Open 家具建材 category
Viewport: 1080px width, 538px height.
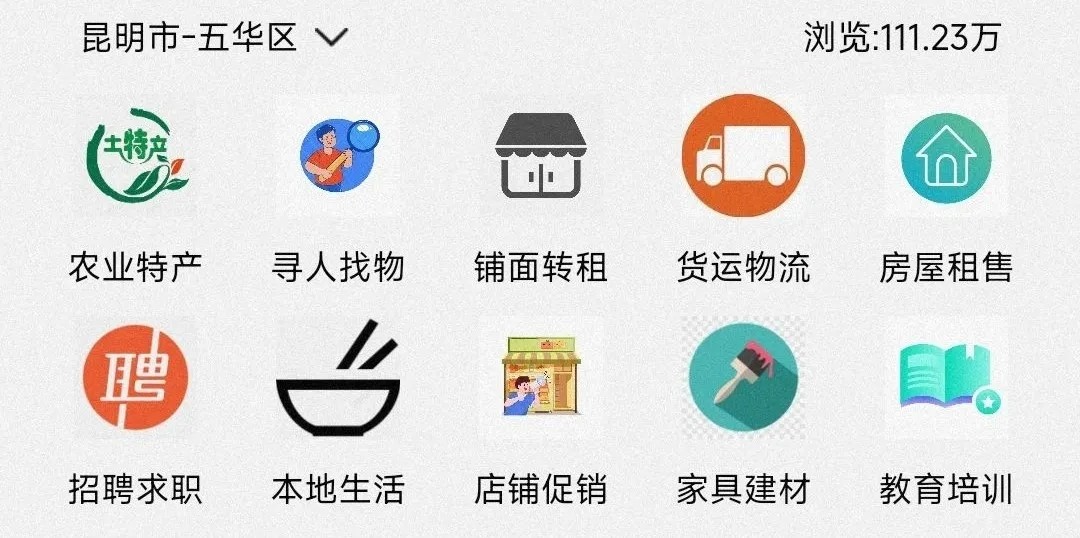point(743,380)
